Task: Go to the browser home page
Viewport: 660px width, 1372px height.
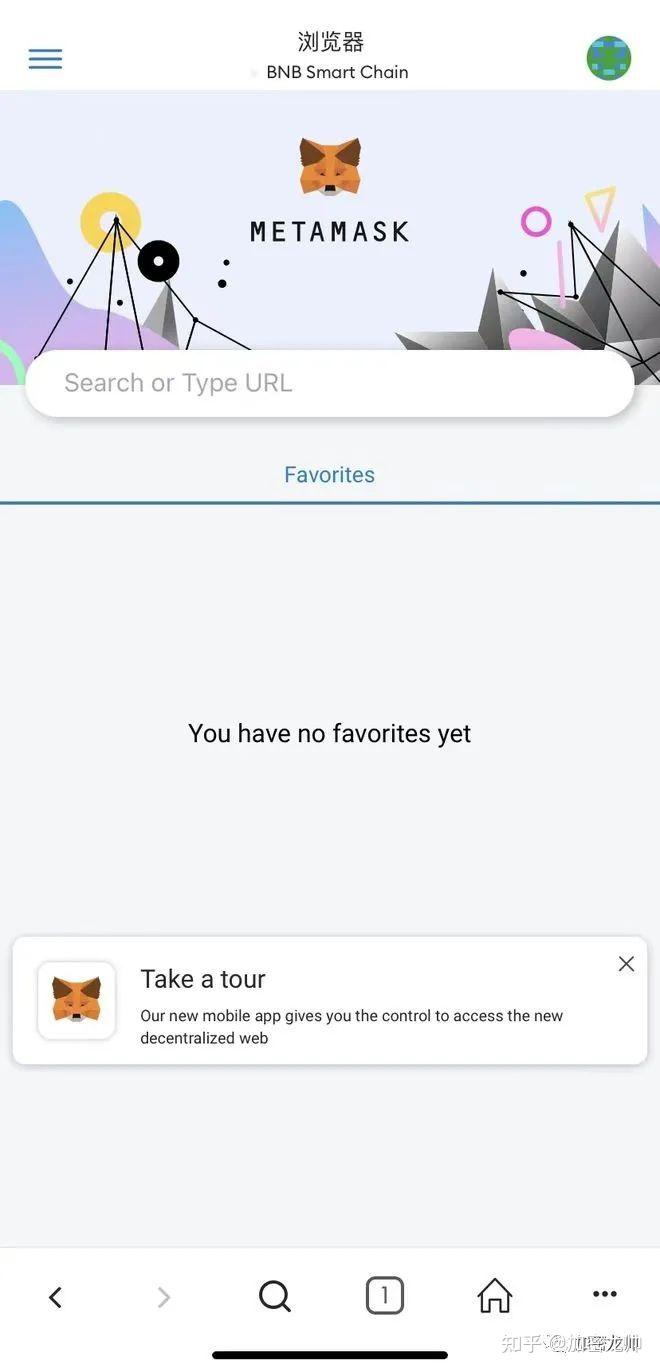Action: point(494,1296)
